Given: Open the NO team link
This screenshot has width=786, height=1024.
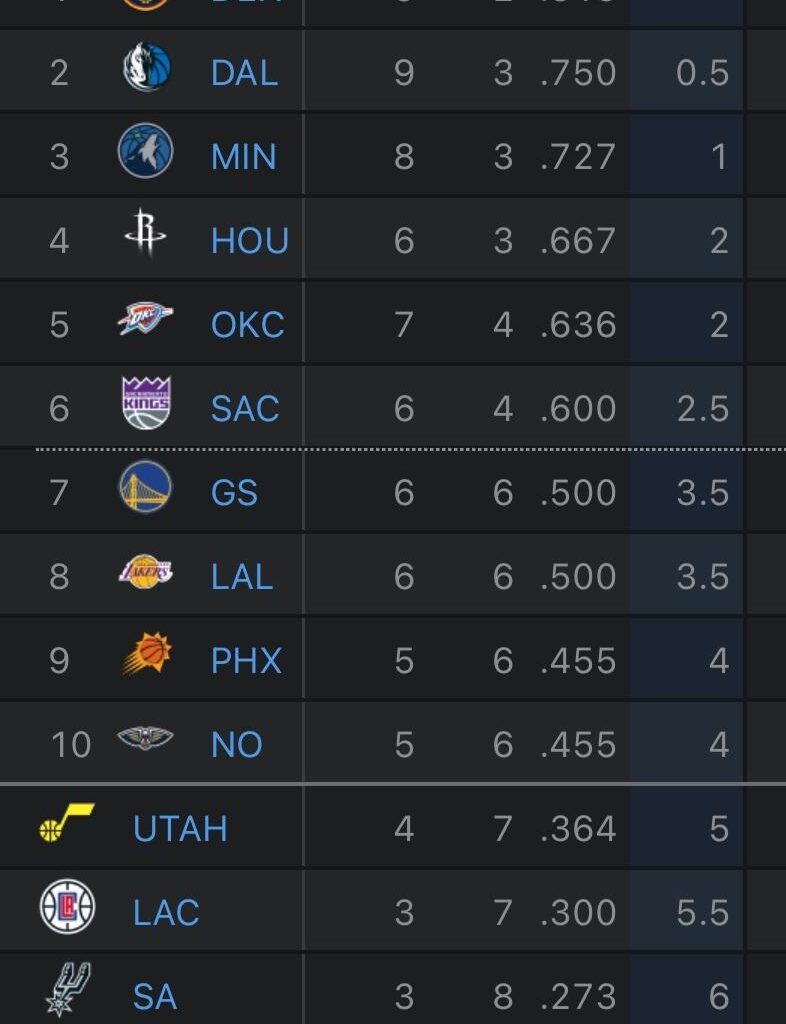Looking at the screenshot, I should tap(237, 745).
